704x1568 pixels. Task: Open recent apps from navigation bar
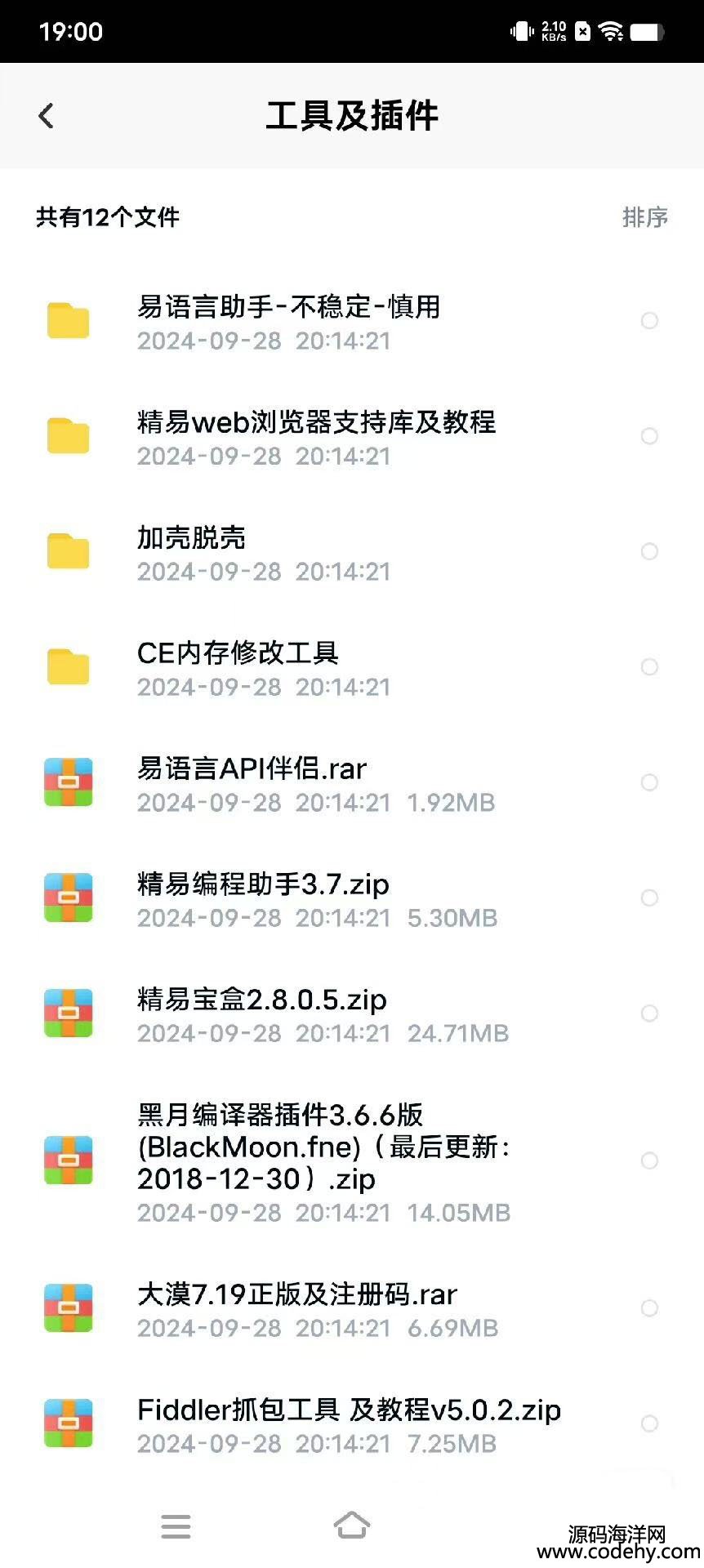176,1526
